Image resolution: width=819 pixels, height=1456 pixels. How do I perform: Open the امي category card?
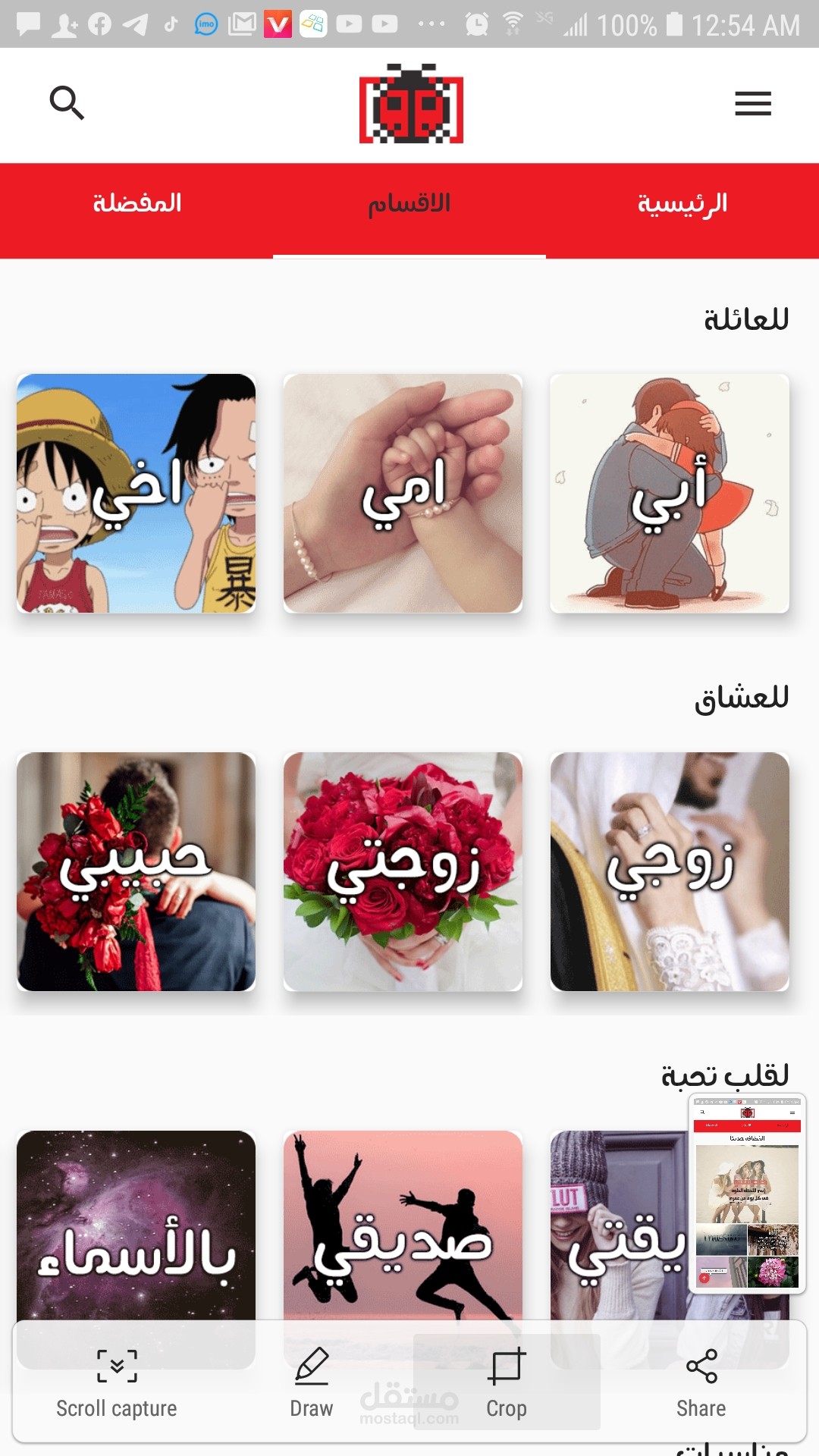click(x=403, y=493)
